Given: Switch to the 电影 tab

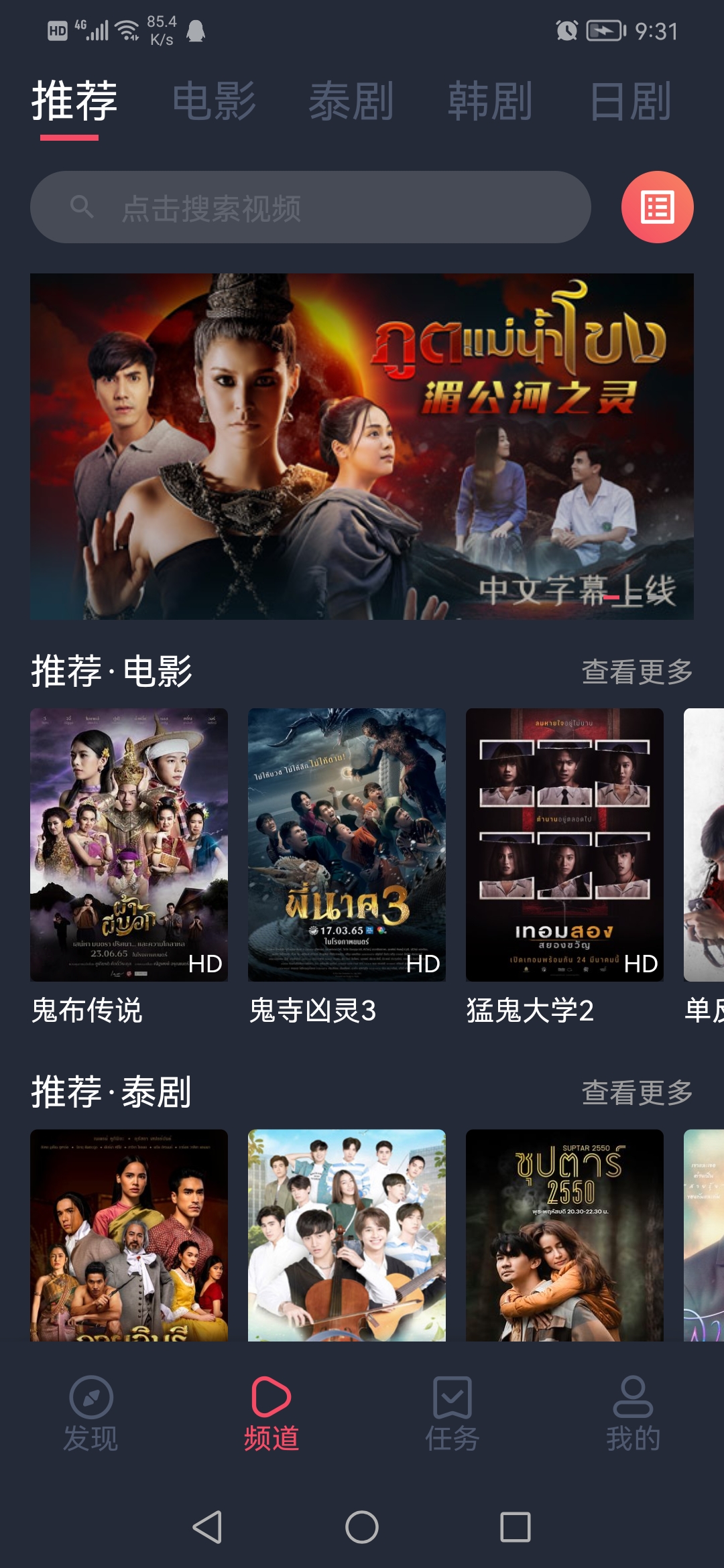Looking at the screenshot, I should [215, 101].
